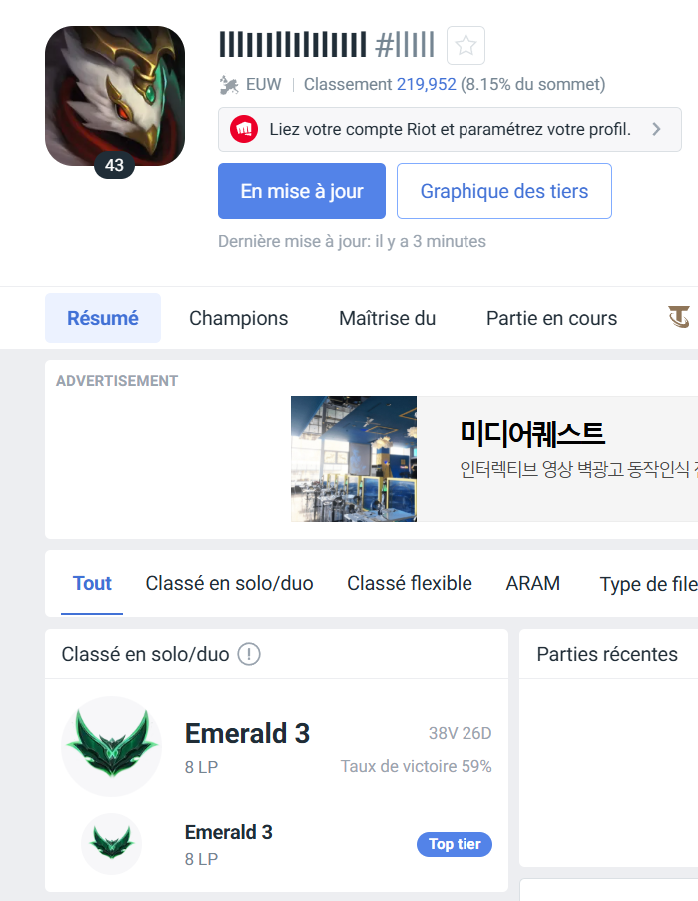Filter by 'Classé en solo/duo'
The image size is (698, 901).
point(229,583)
